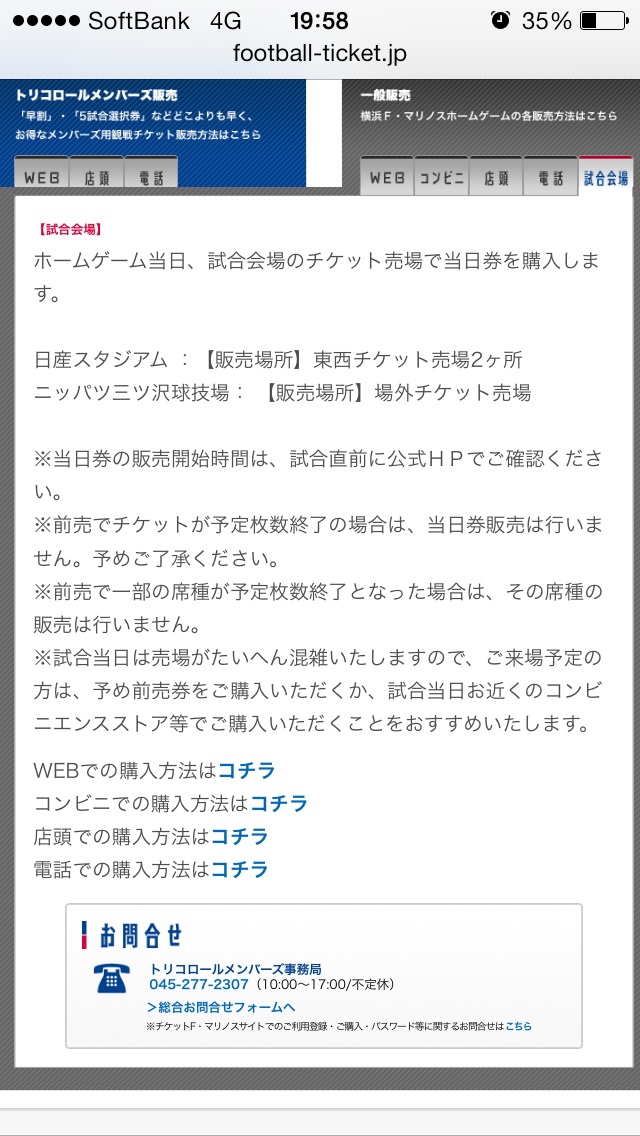The width and height of the screenshot is (640, 1136).
Task: Switch to the members 店頭 tab
Action: coord(96,174)
